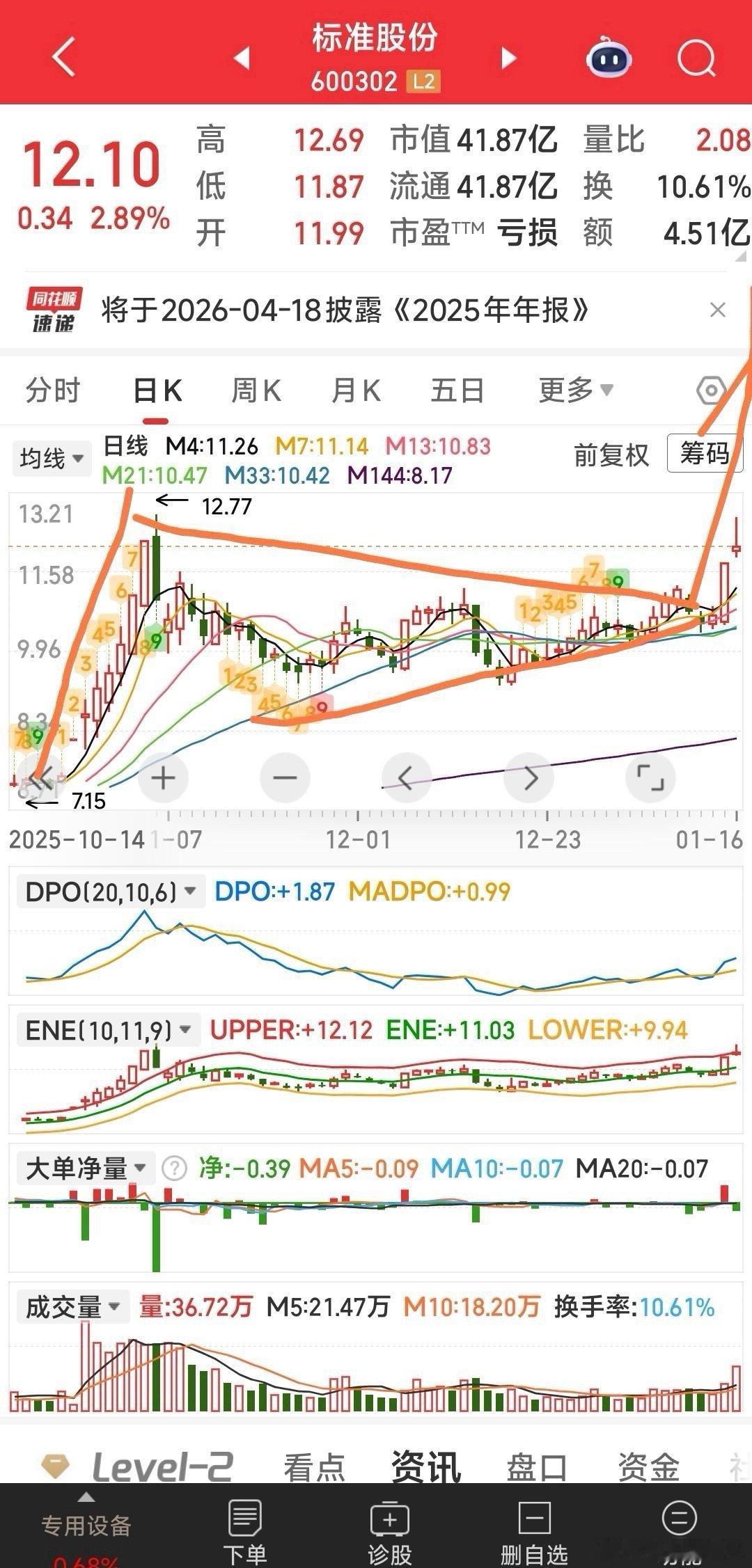Switch to the 分时 chart tab
752x1568 pixels.
coord(53,390)
